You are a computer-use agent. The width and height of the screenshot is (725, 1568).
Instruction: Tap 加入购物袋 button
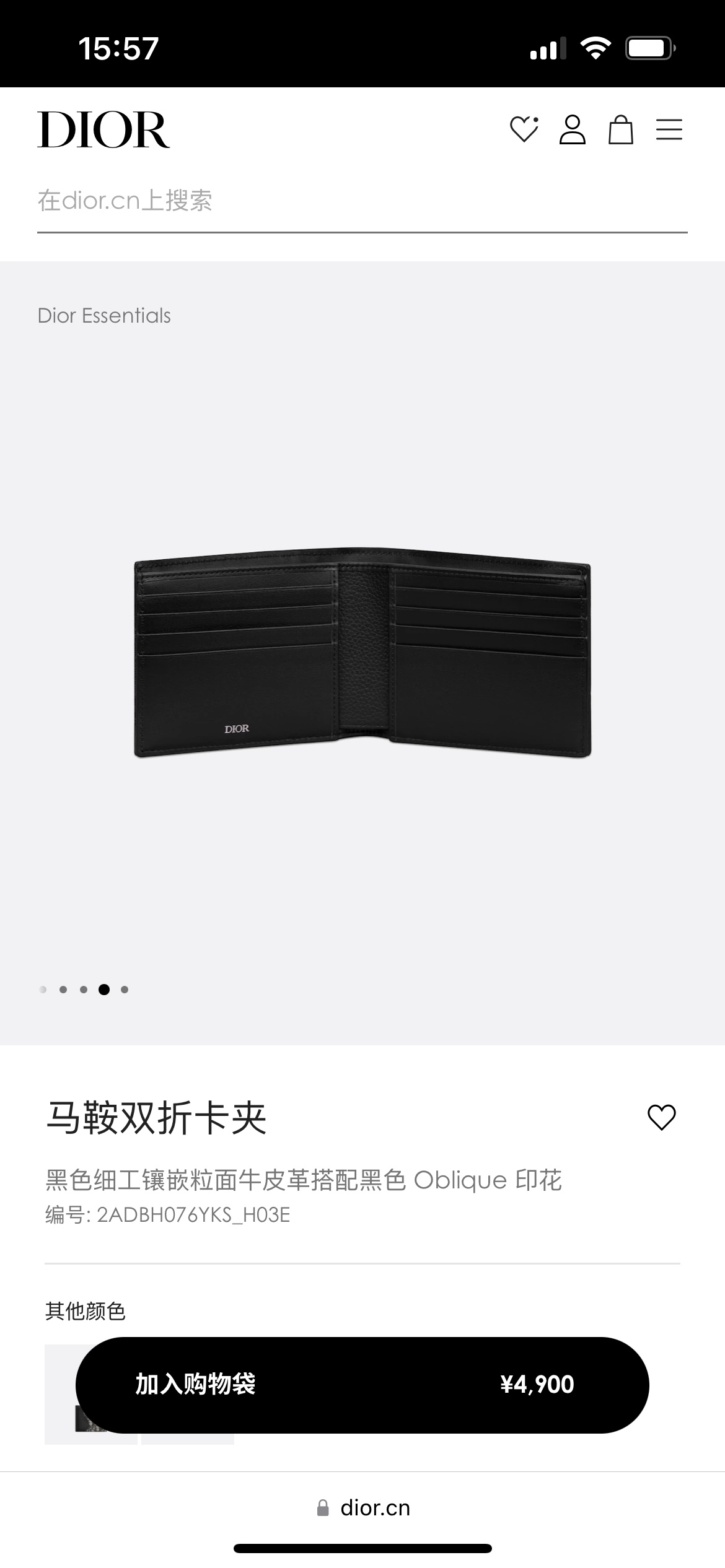click(x=362, y=1385)
